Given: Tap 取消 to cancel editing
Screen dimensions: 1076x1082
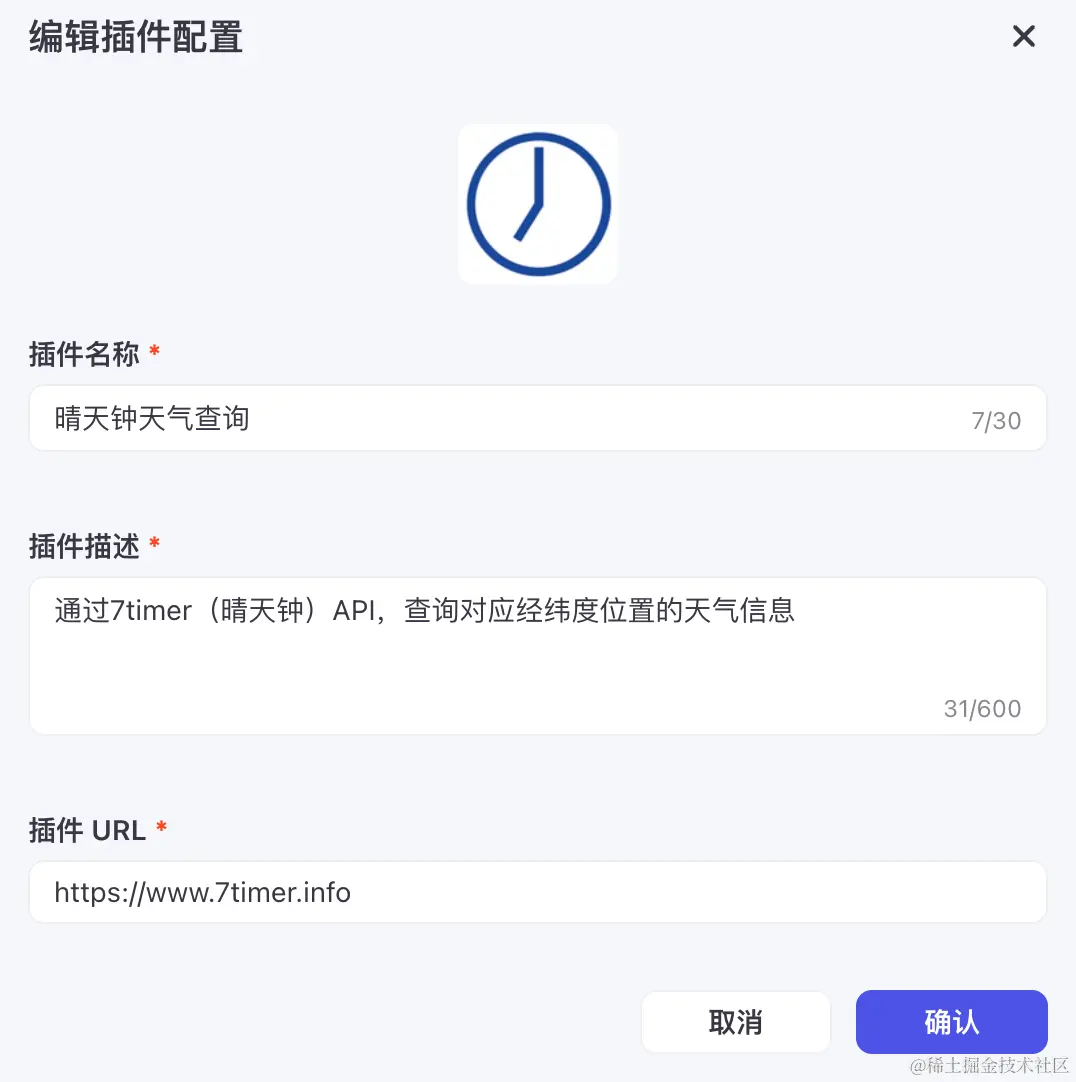Looking at the screenshot, I should [735, 1022].
